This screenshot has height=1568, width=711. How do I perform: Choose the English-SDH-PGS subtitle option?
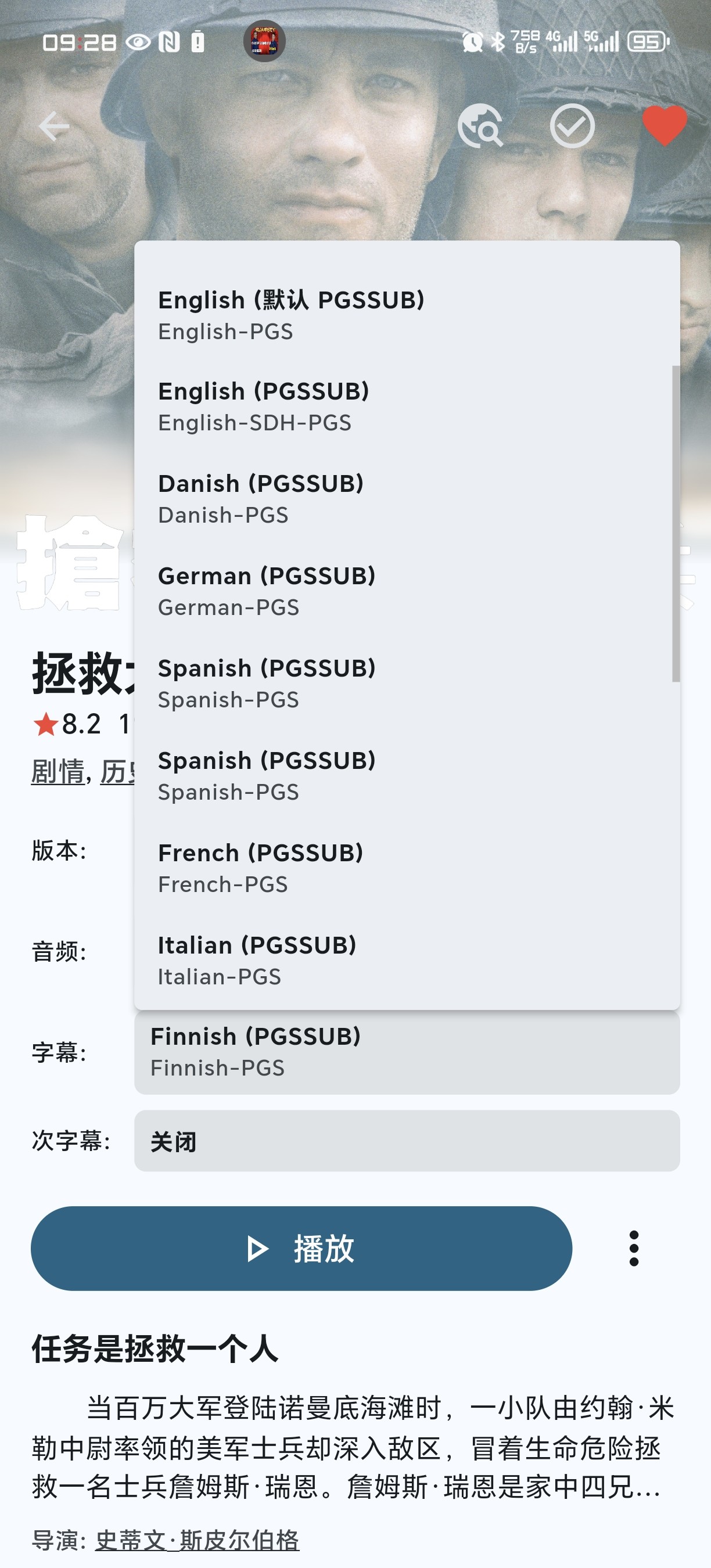(407, 407)
